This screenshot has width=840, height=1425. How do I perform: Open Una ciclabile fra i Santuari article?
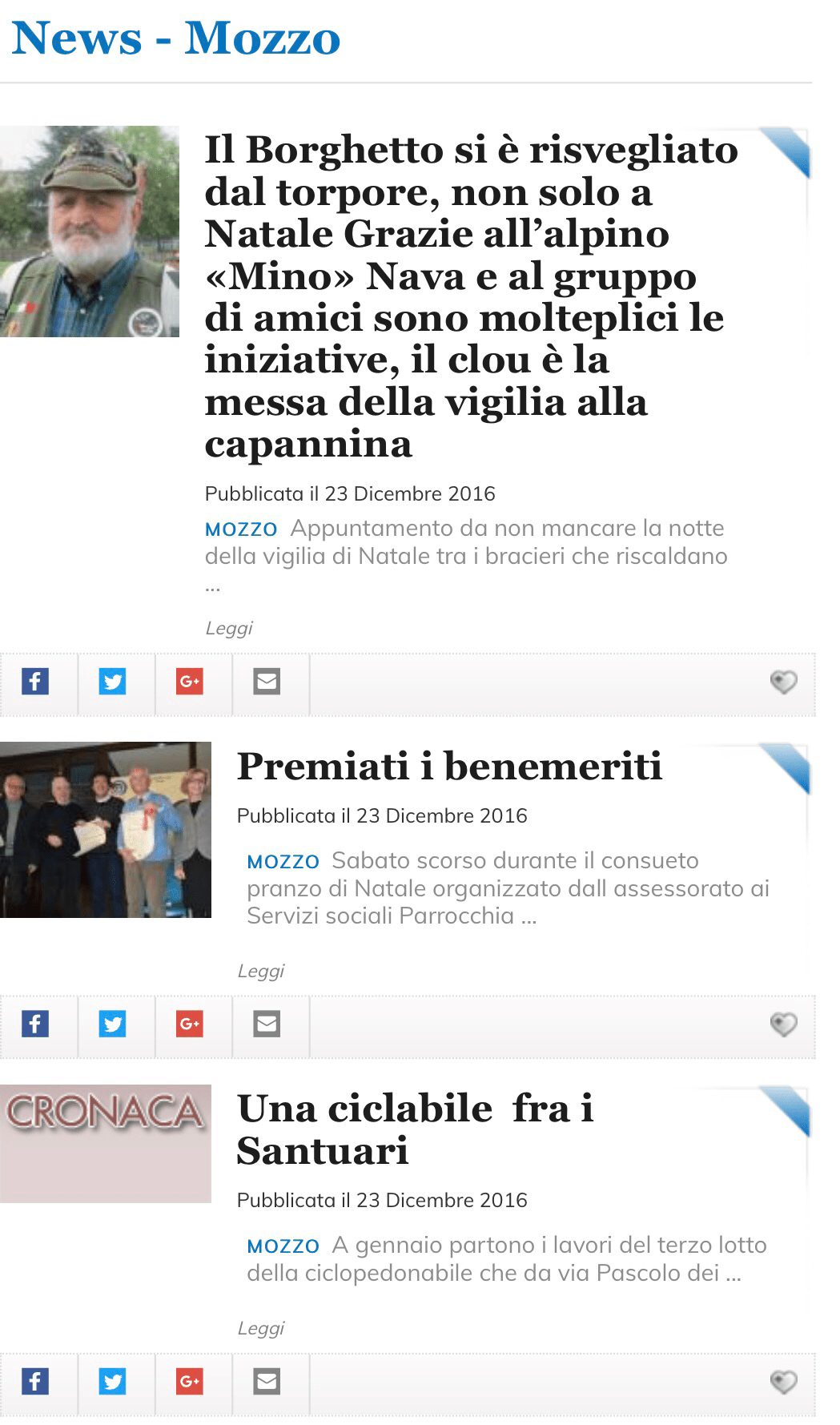pyautogui.click(x=415, y=1129)
